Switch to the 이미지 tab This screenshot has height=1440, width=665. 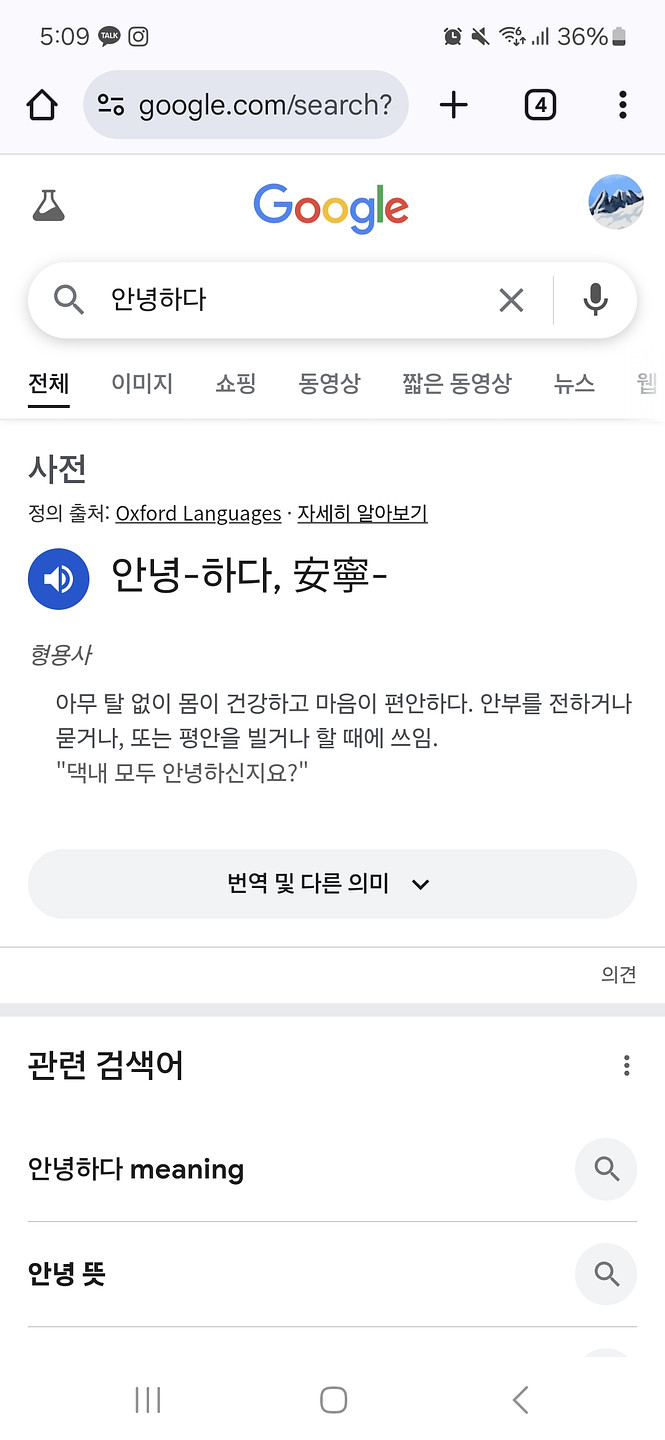click(142, 383)
